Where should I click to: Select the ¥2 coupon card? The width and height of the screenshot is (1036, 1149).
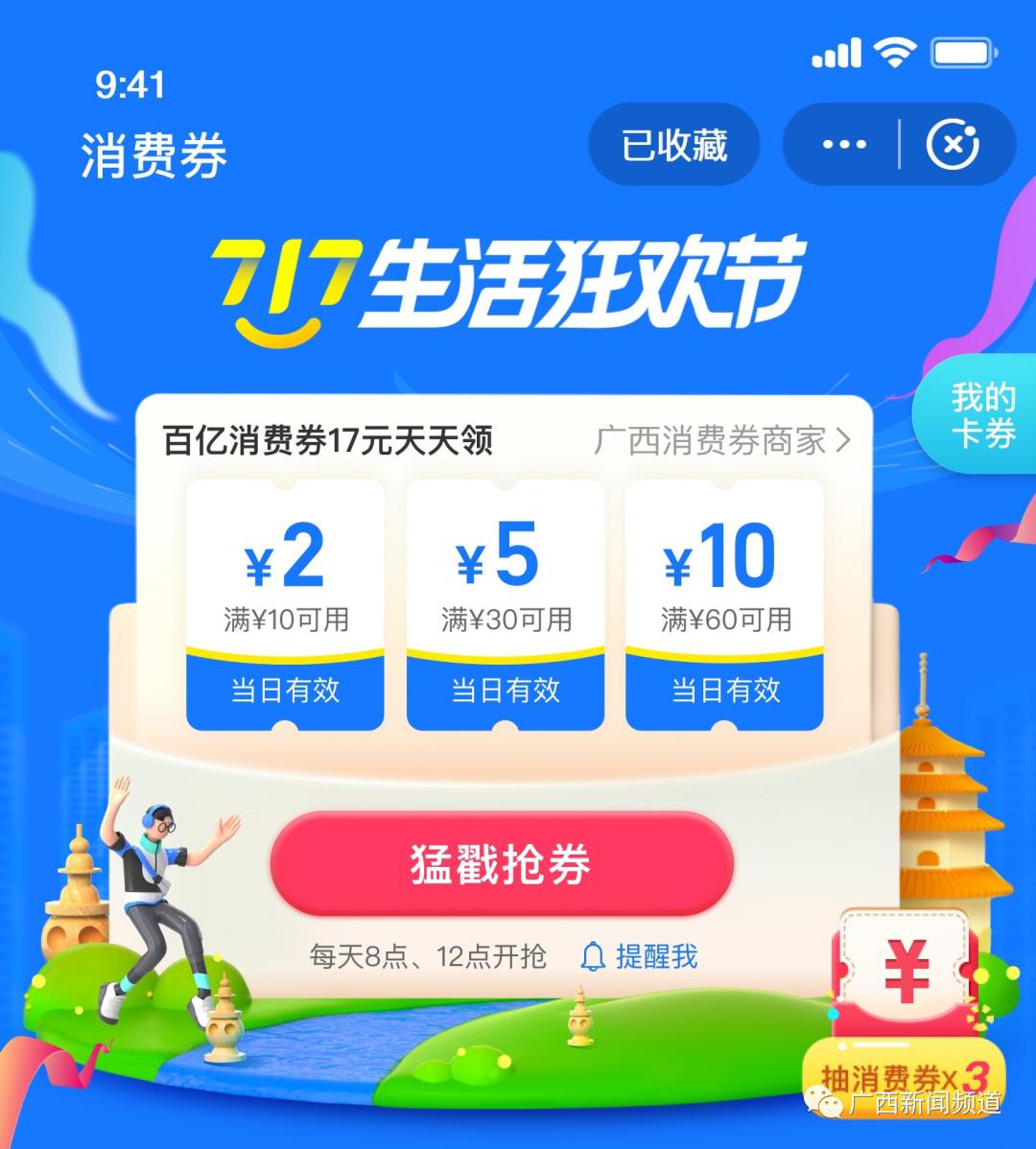[285, 604]
